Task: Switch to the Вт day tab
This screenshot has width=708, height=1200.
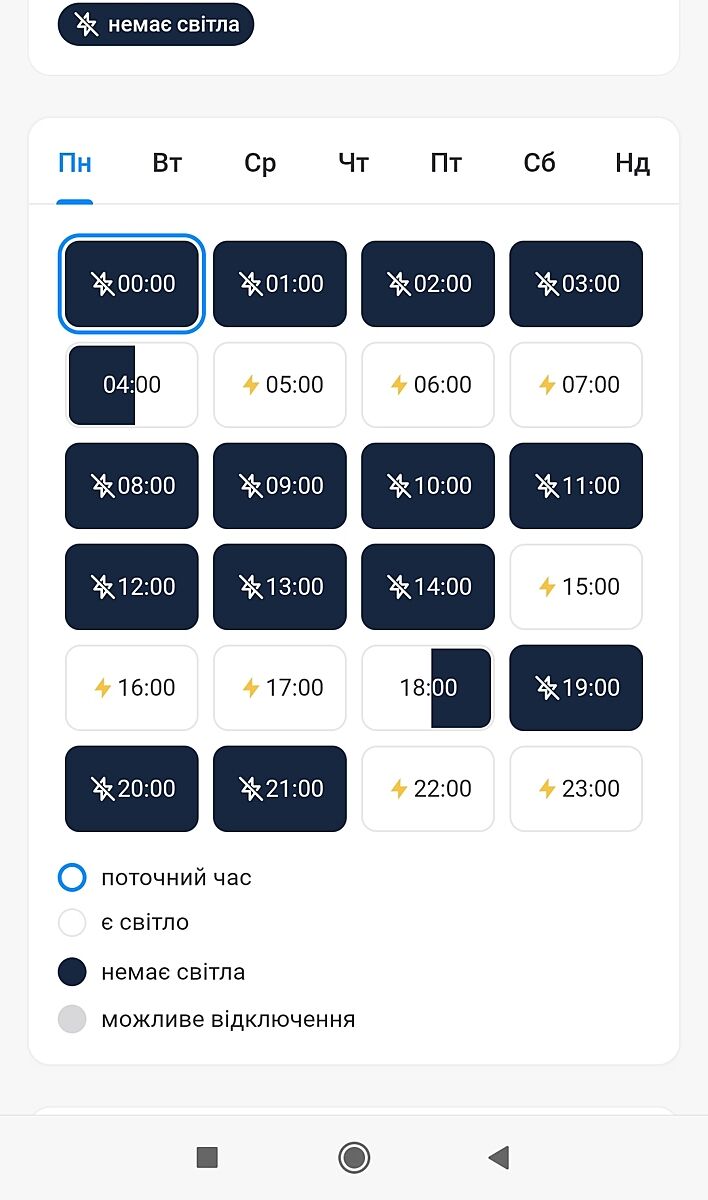Action: [x=167, y=163]
